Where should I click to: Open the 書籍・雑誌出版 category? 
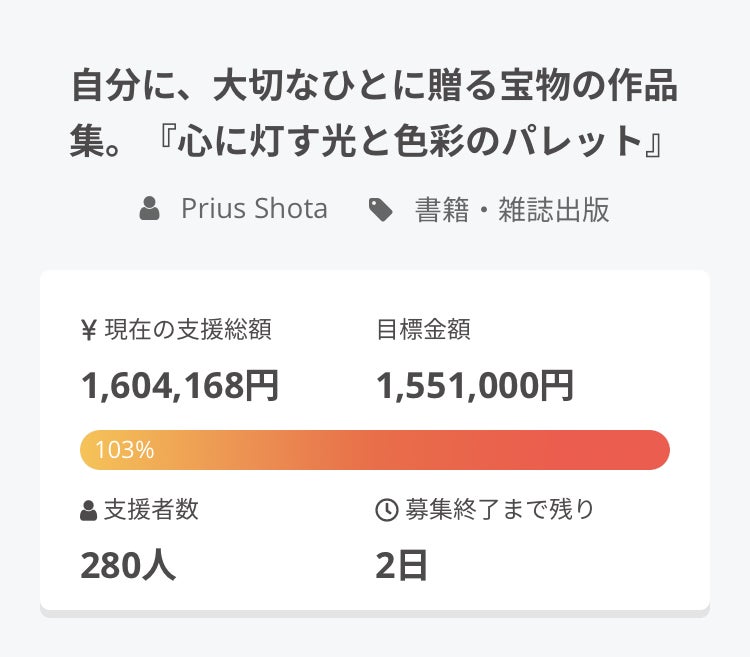click(511, 209)
